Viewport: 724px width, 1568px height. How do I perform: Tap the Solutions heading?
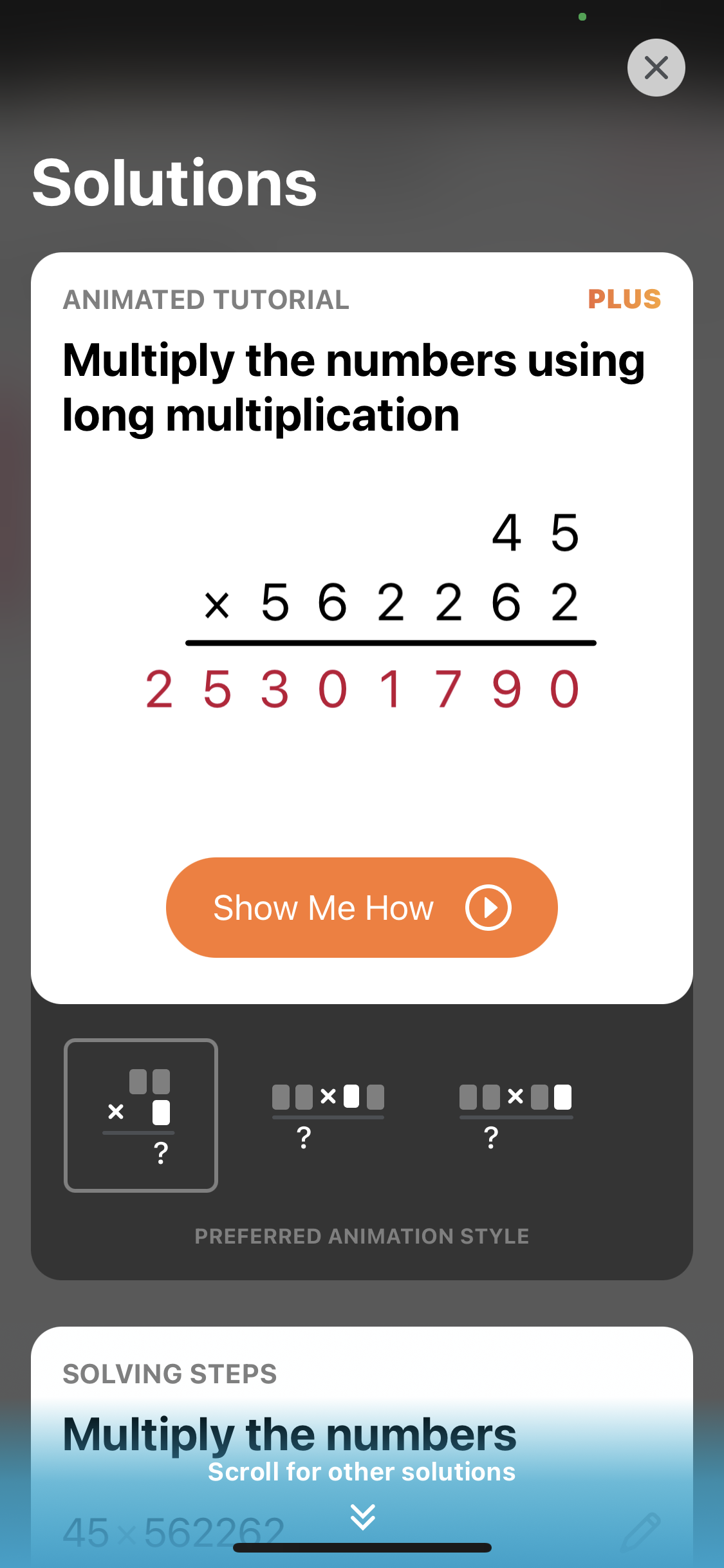tap(174, 182)
